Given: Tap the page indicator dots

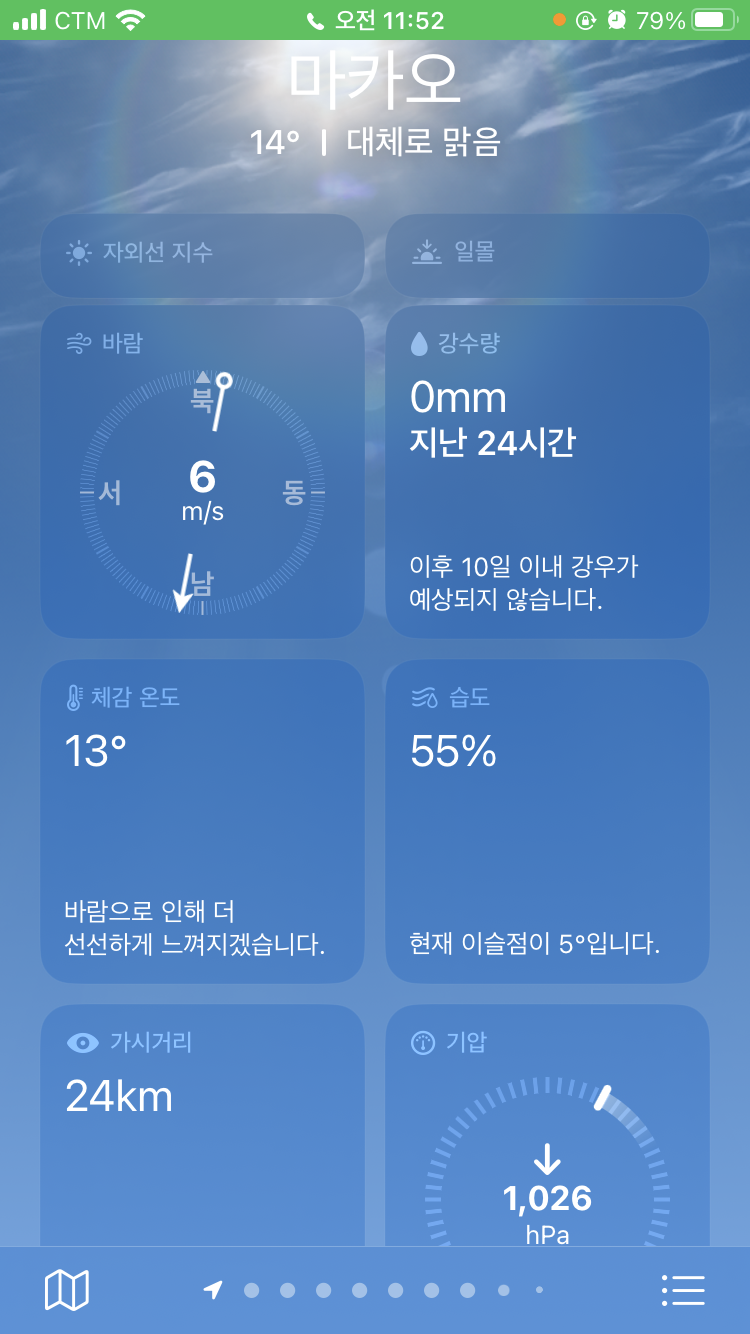Looking at the screenshot, I should click(375, 1290).
